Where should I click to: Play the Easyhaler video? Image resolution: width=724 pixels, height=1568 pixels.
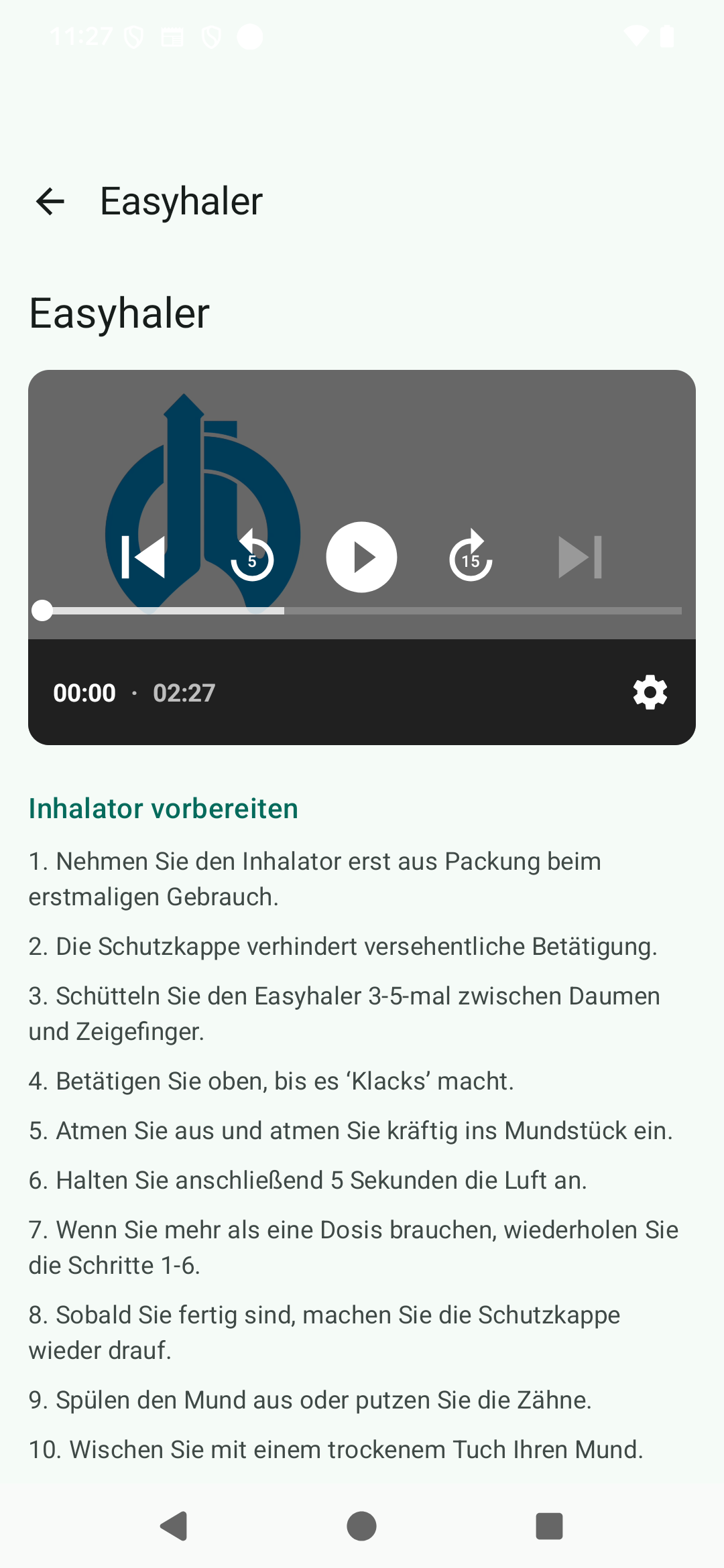361,557
